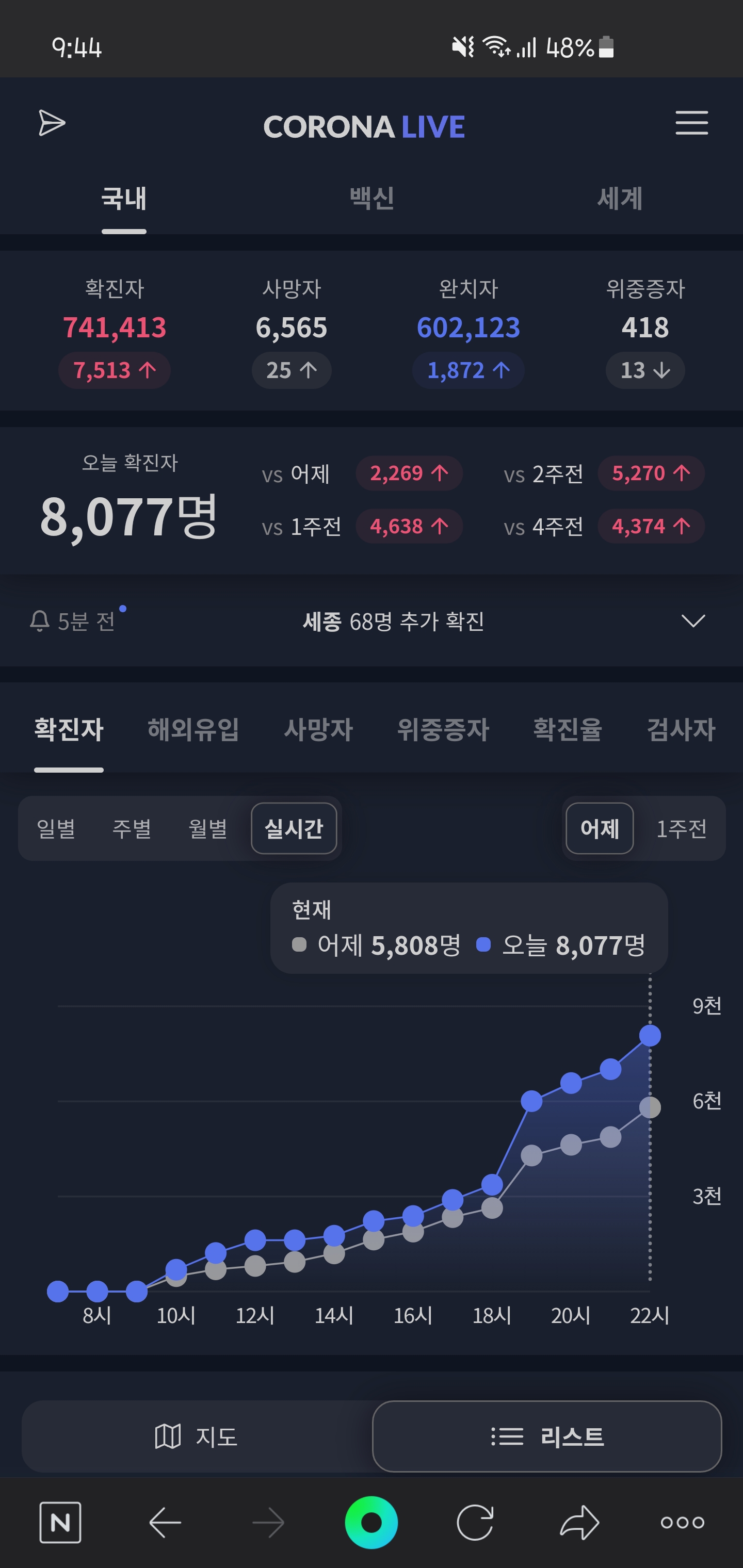The height and width of the screenshot is (1568, 743).
Task: Share this page from browser toolbar
Action: (x=579, y=1522)
